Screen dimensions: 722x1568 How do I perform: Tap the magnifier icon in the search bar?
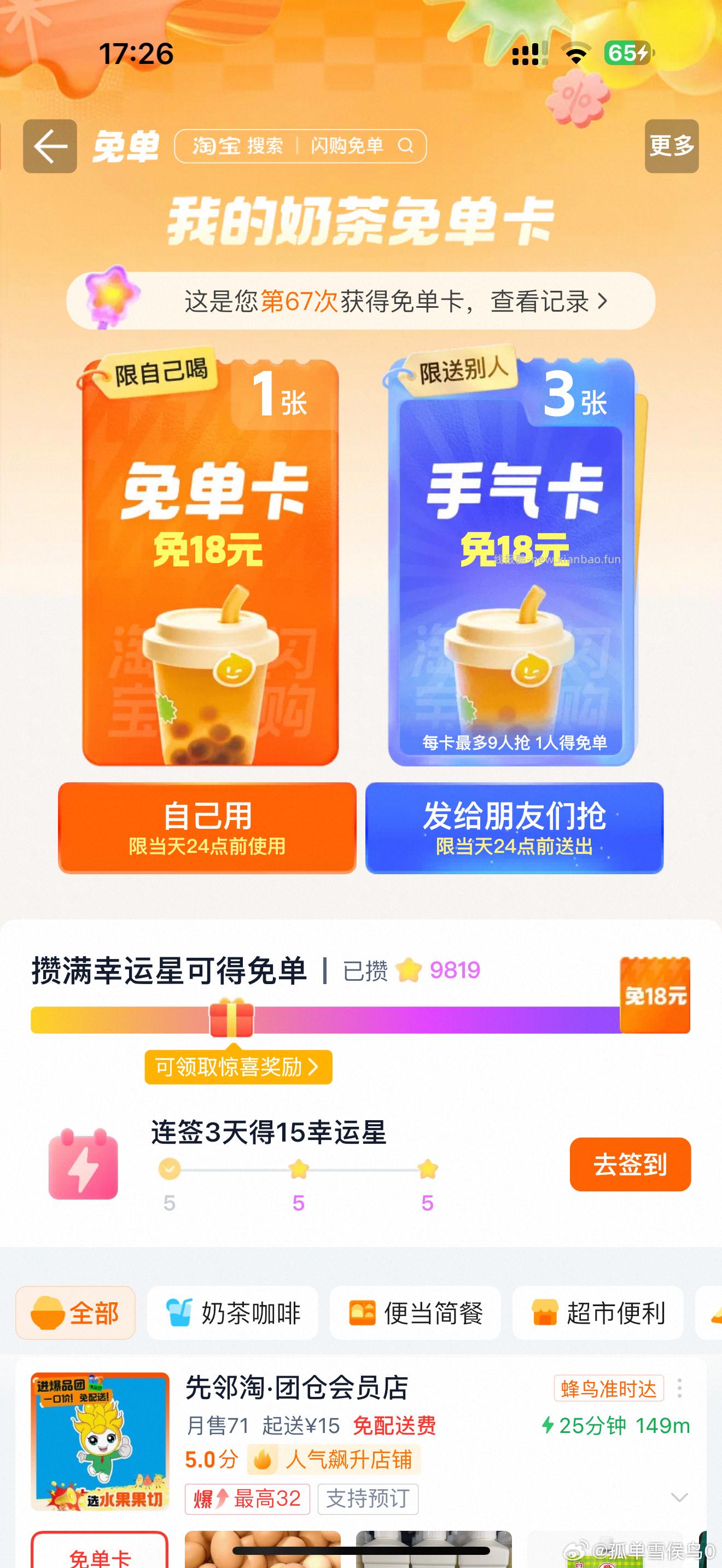click(406, 146)
